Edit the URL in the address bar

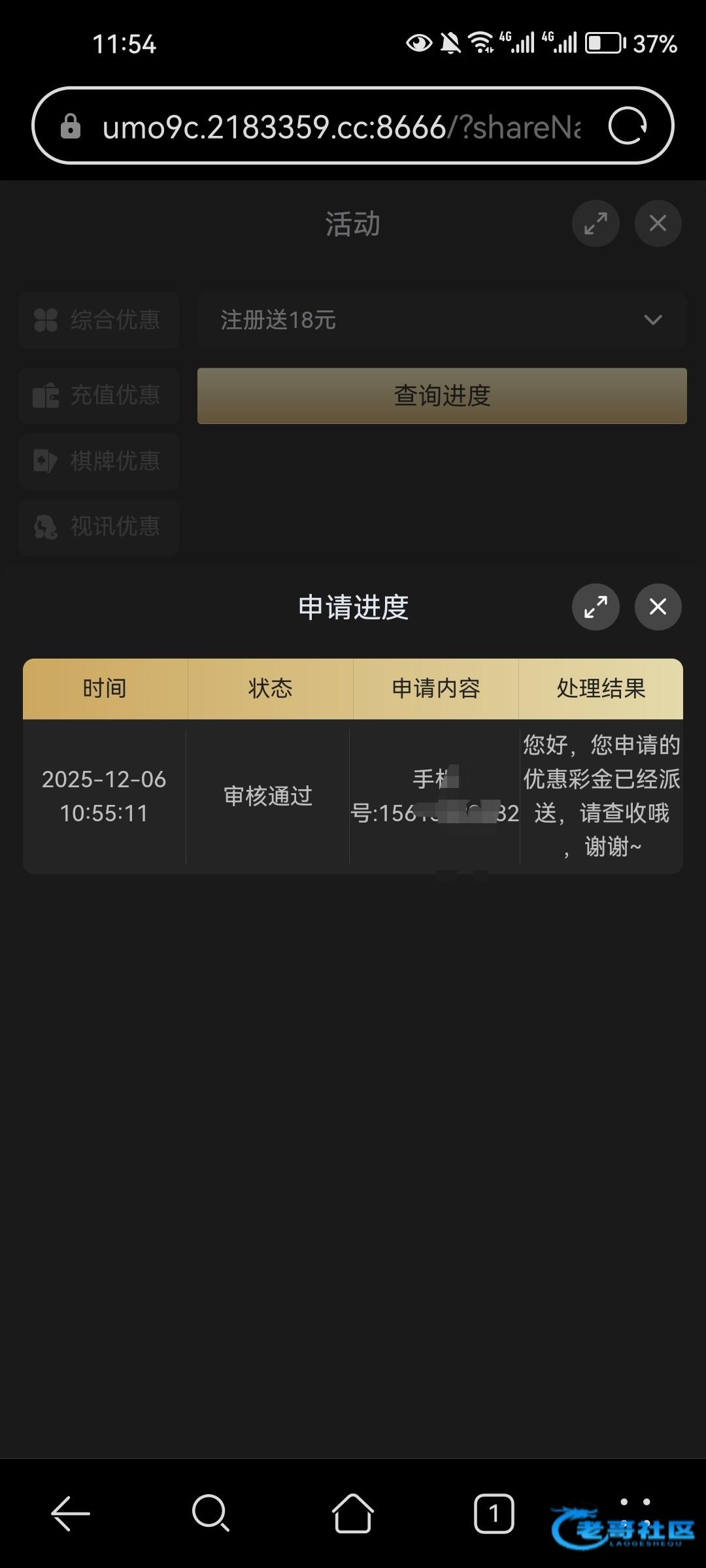(x=340, y=126)
